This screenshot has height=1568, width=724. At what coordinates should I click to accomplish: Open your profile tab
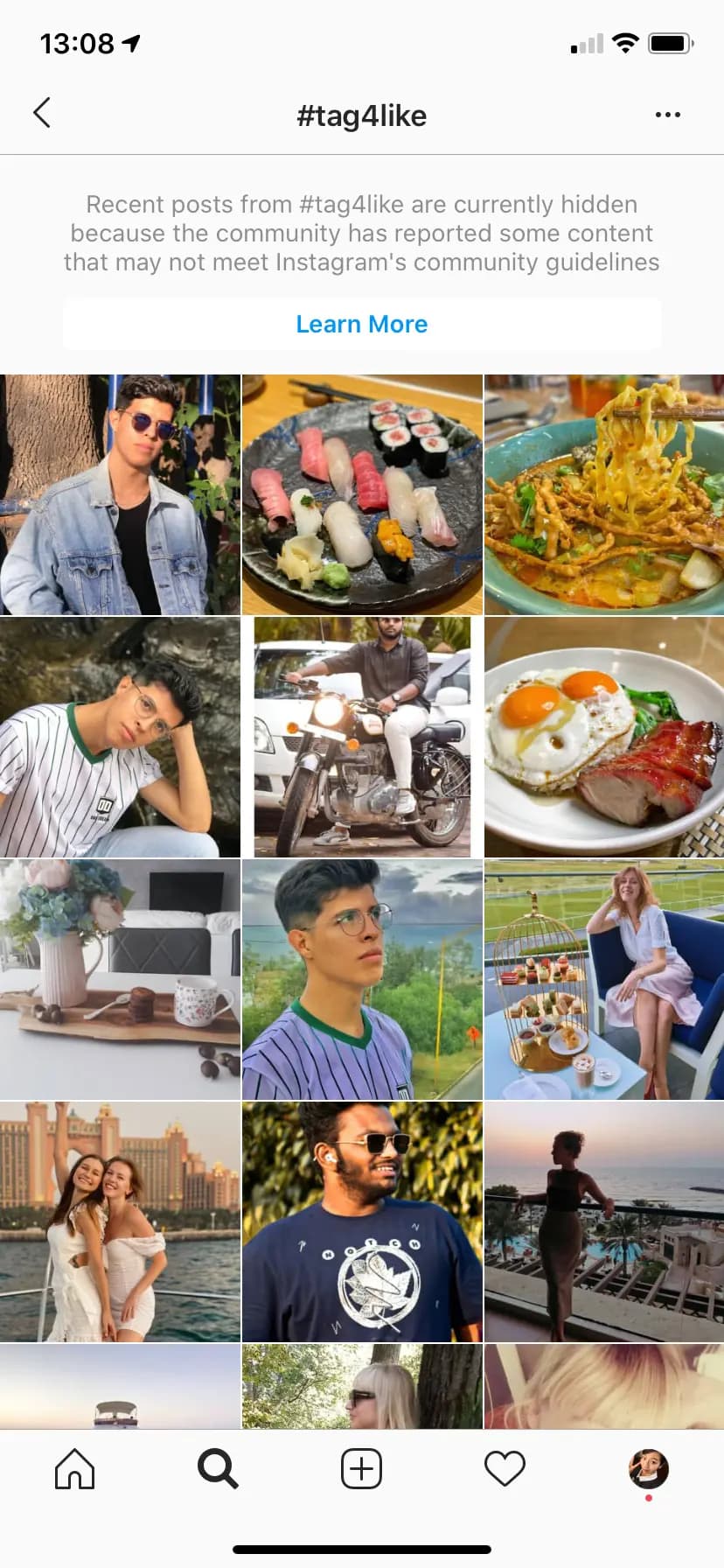(648, 1468)
